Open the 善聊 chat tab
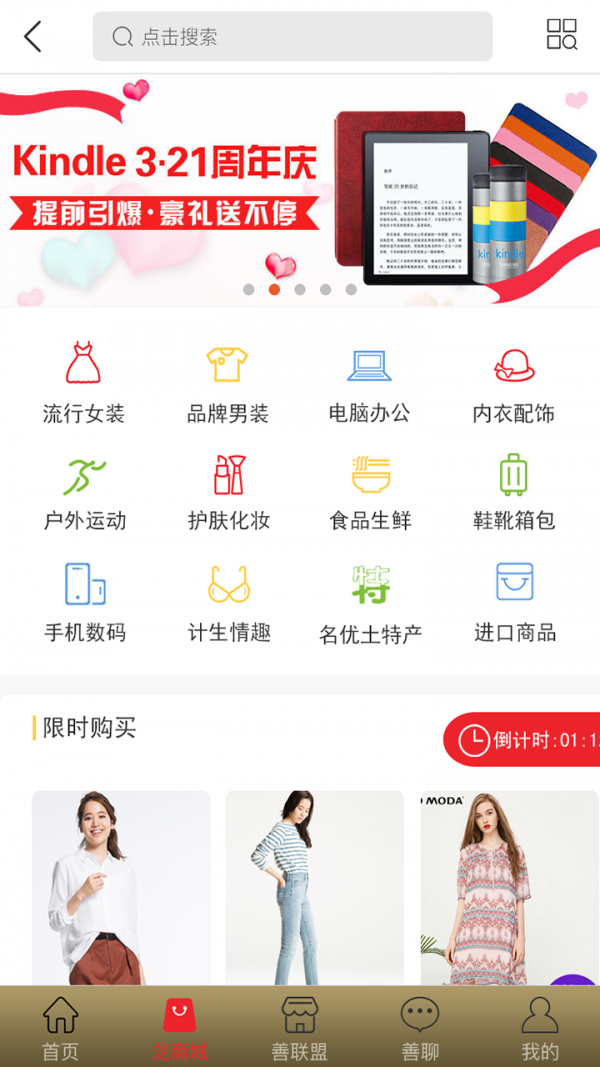Screen dimensions: 600x1067 [420, 1028]
